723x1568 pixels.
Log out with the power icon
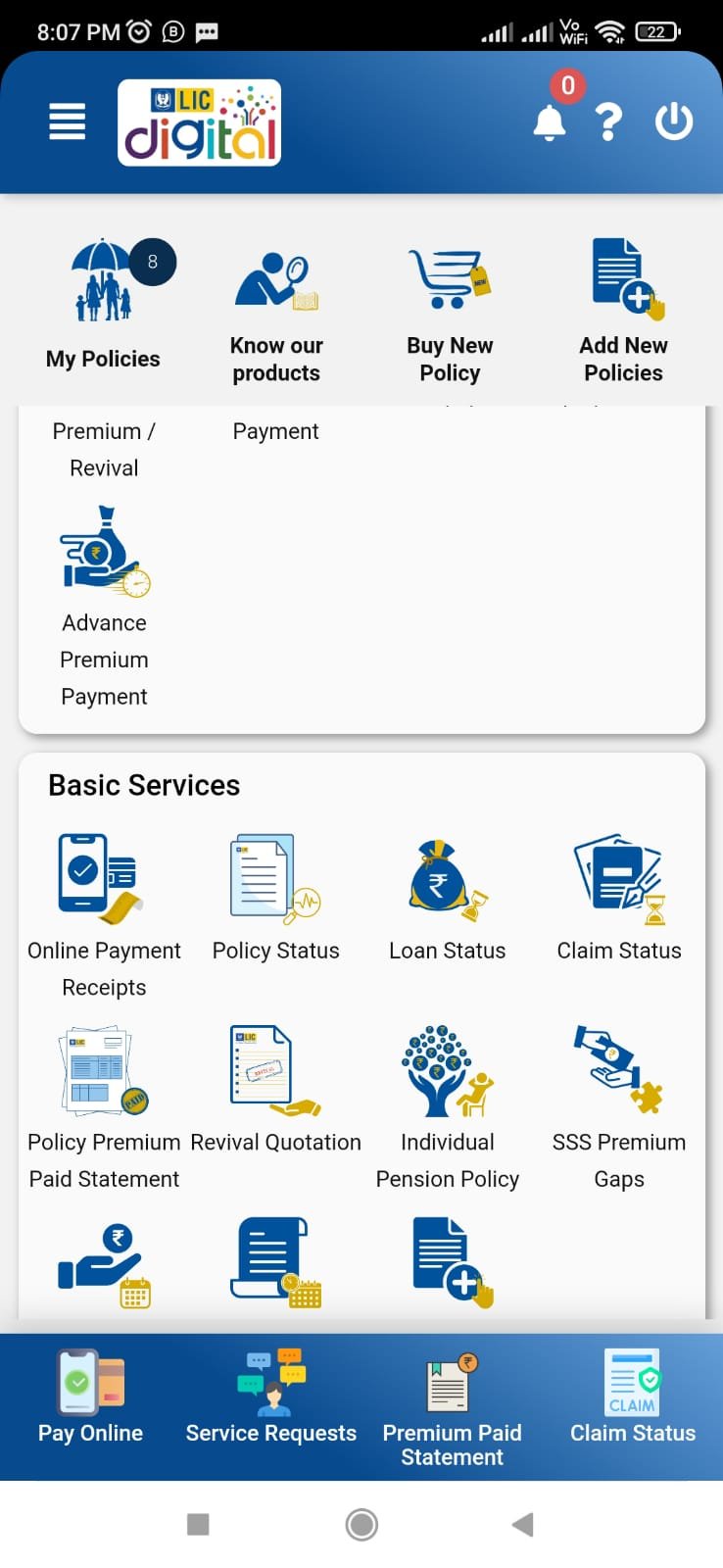coord(674,122)
